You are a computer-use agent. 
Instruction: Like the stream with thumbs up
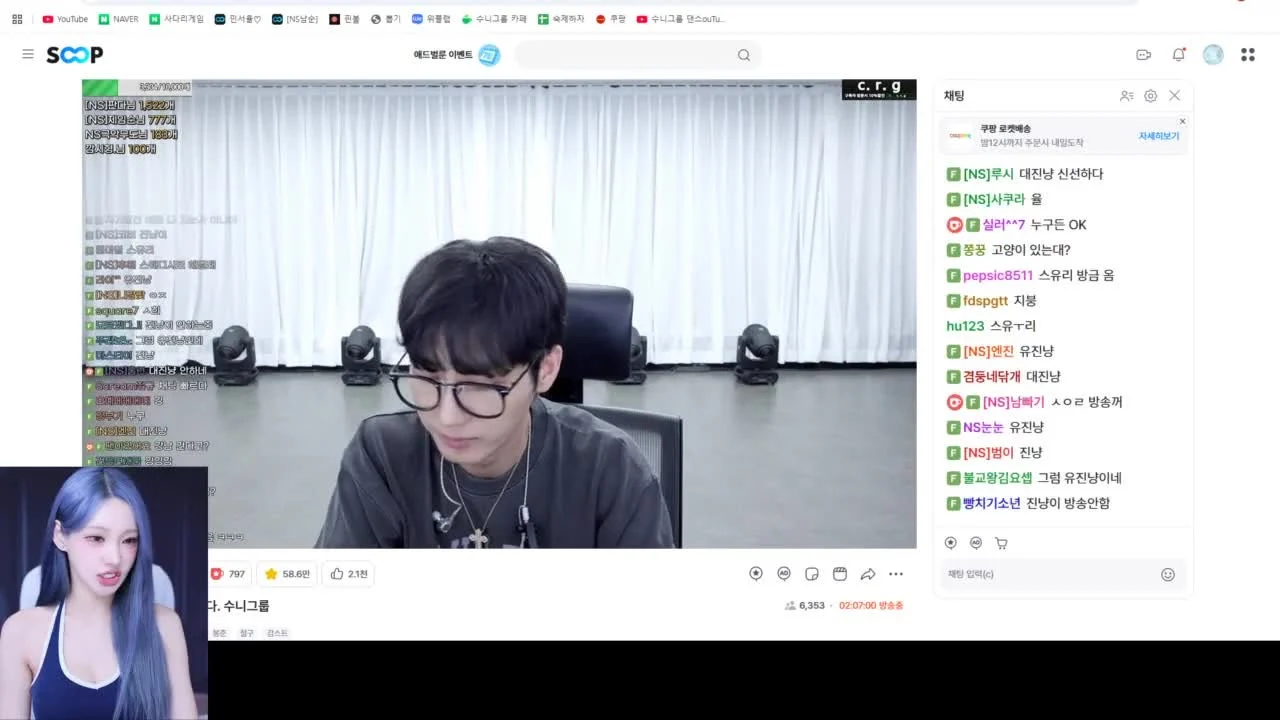[349, 574]
